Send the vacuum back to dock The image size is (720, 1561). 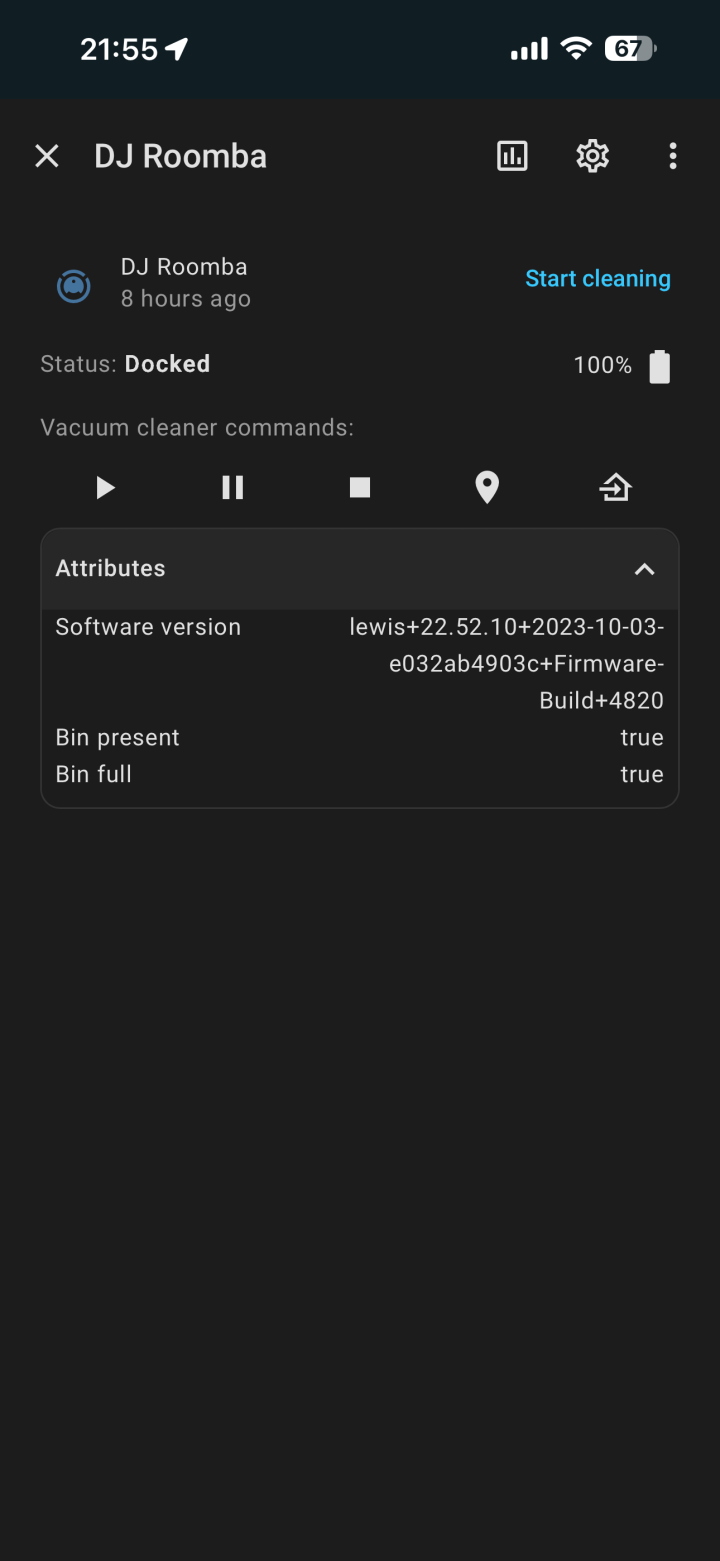(x=615, y=488)
